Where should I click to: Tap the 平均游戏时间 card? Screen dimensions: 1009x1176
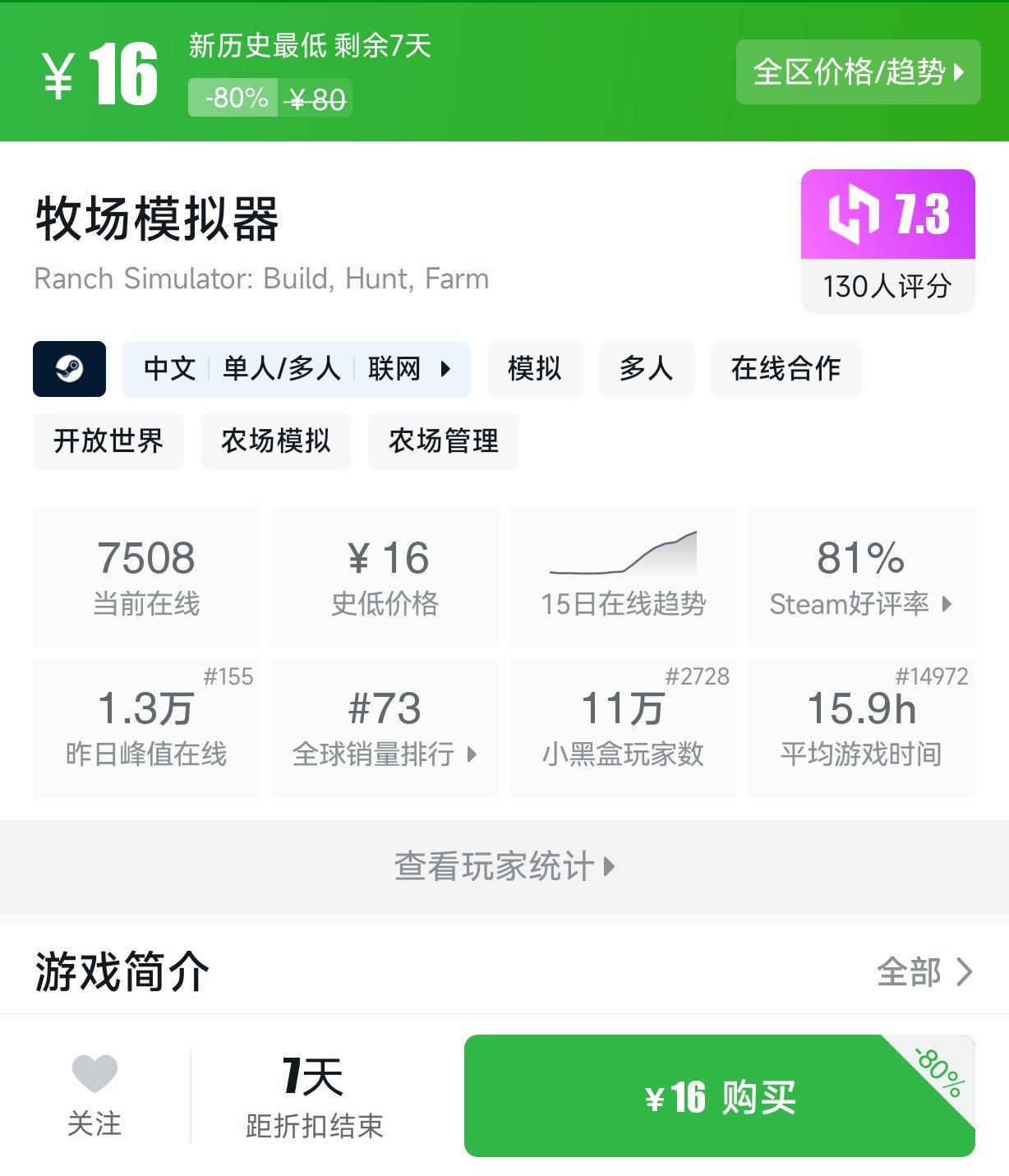(x=860, y=727)
